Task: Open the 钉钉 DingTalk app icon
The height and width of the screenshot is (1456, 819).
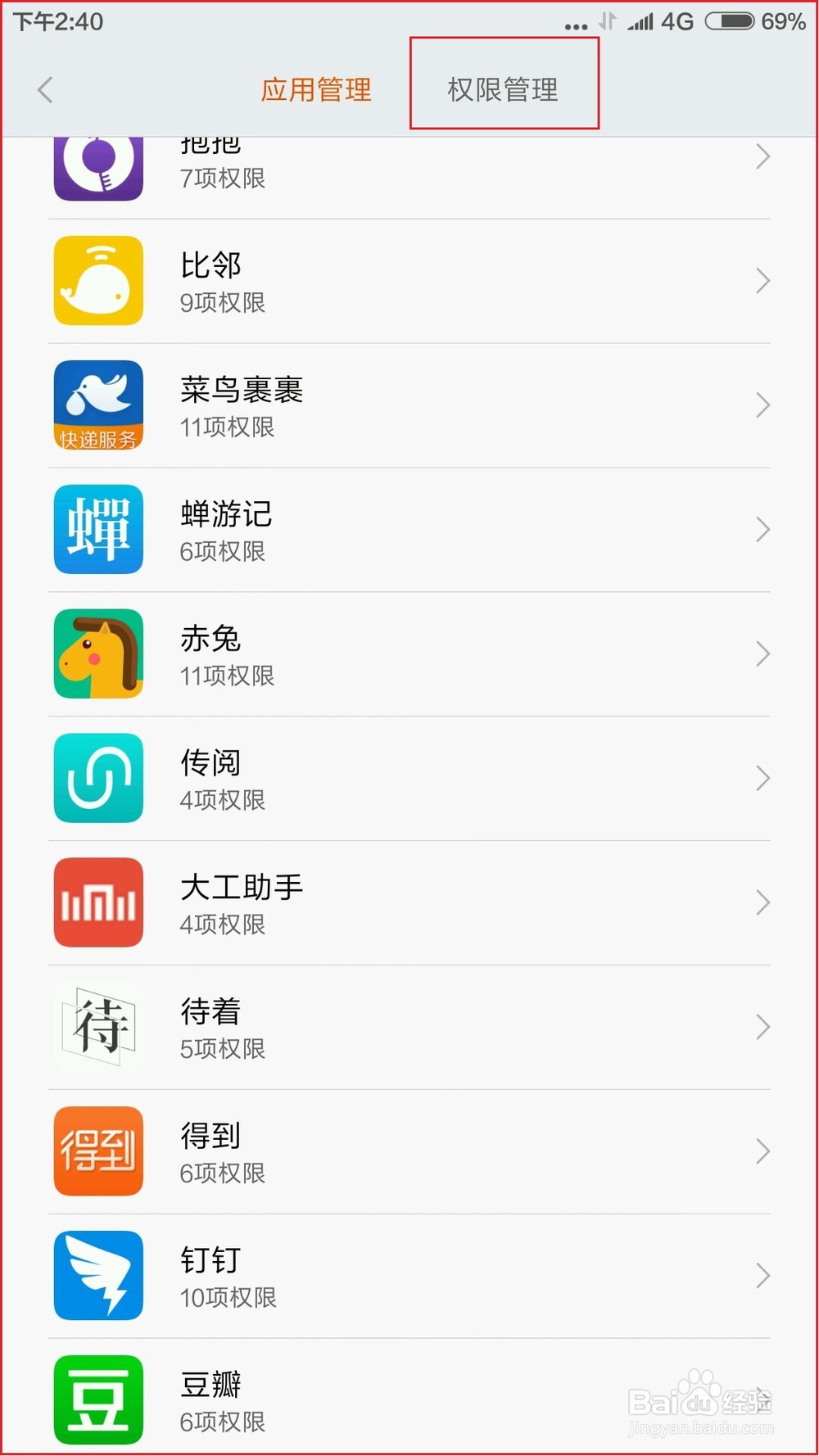Action: pyautogui.click(x=97, y=1275)
